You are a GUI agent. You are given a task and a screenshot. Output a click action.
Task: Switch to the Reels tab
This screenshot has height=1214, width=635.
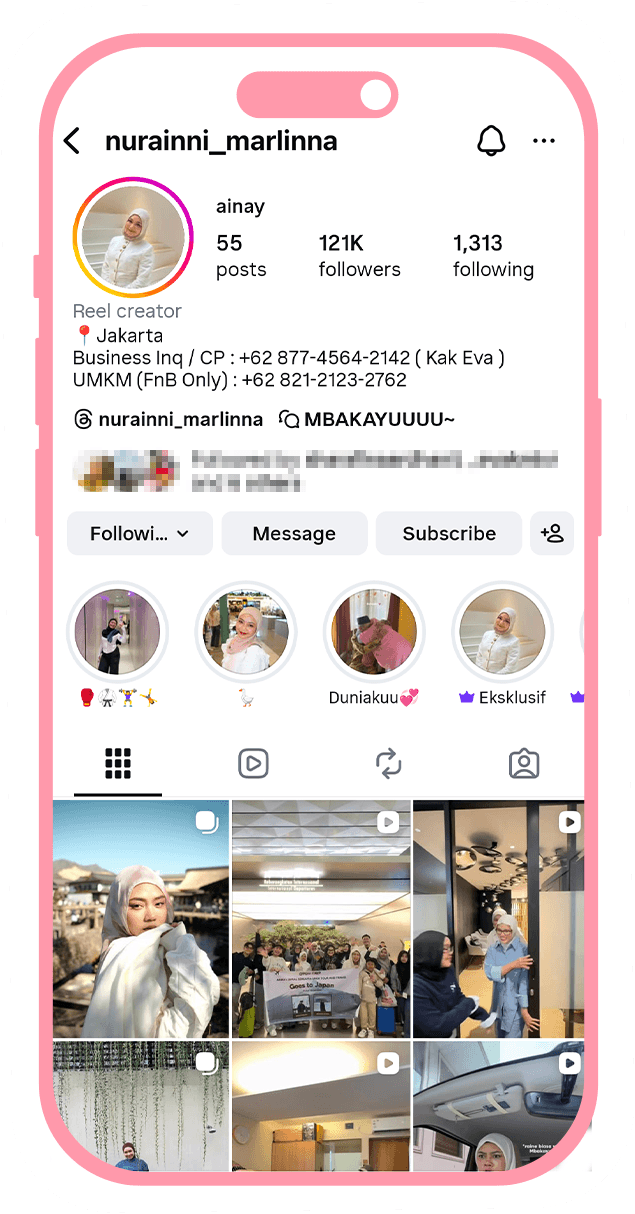tap(253, 765)
